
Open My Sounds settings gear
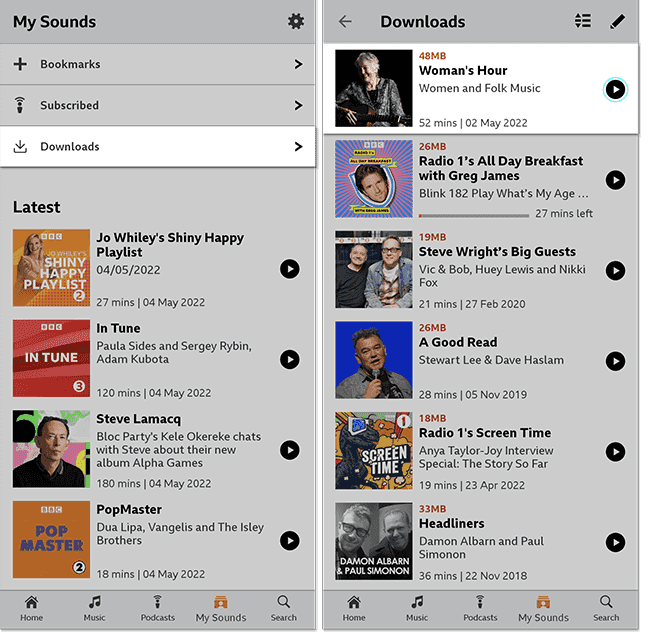(x=295, y=21)
